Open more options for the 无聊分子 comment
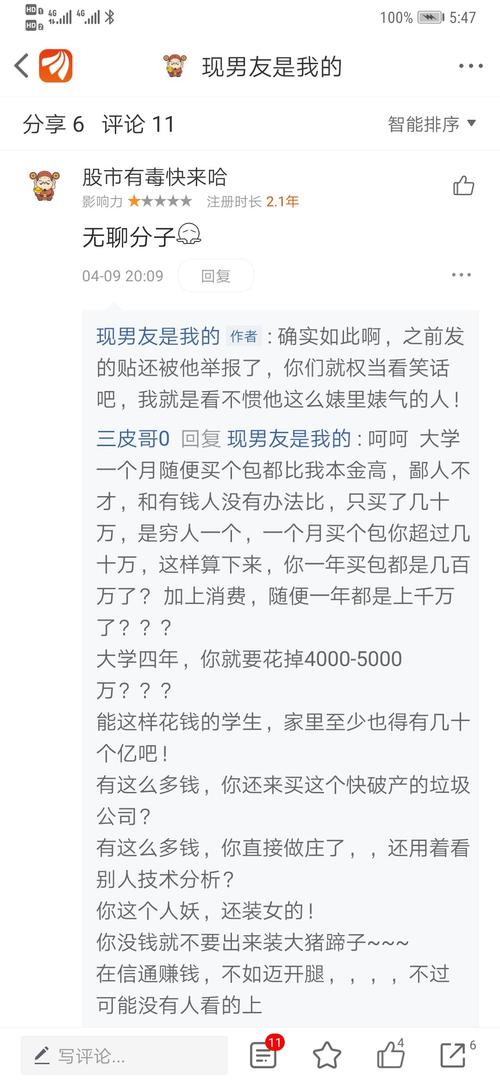 461,275
